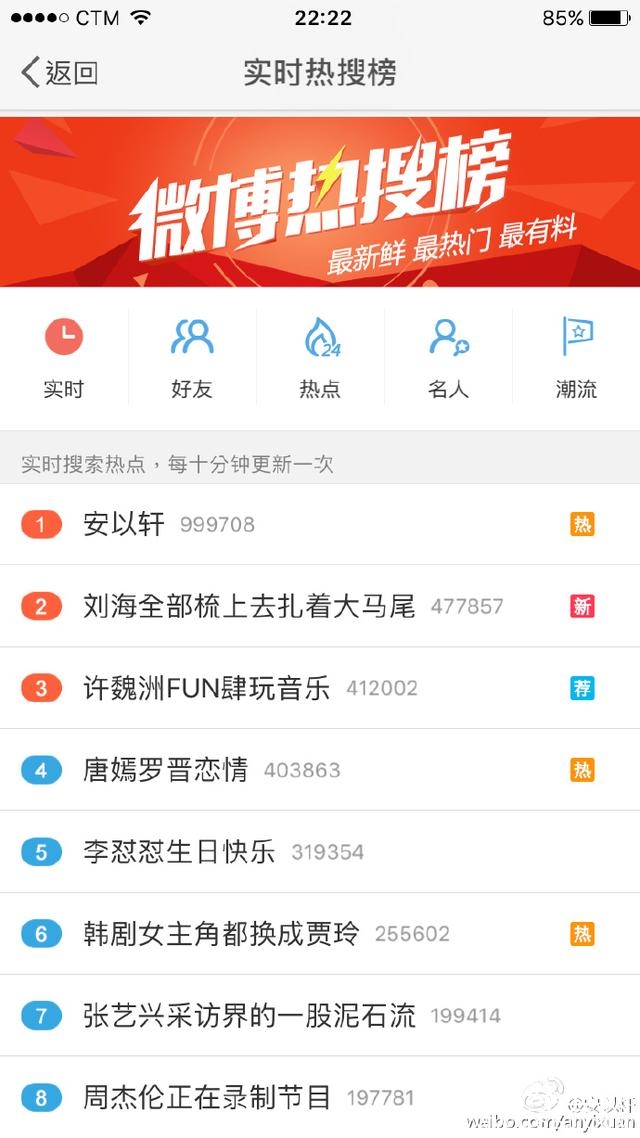Open the 名人 tab
This screenshot has width=640, height=1138.
(448, 357)
